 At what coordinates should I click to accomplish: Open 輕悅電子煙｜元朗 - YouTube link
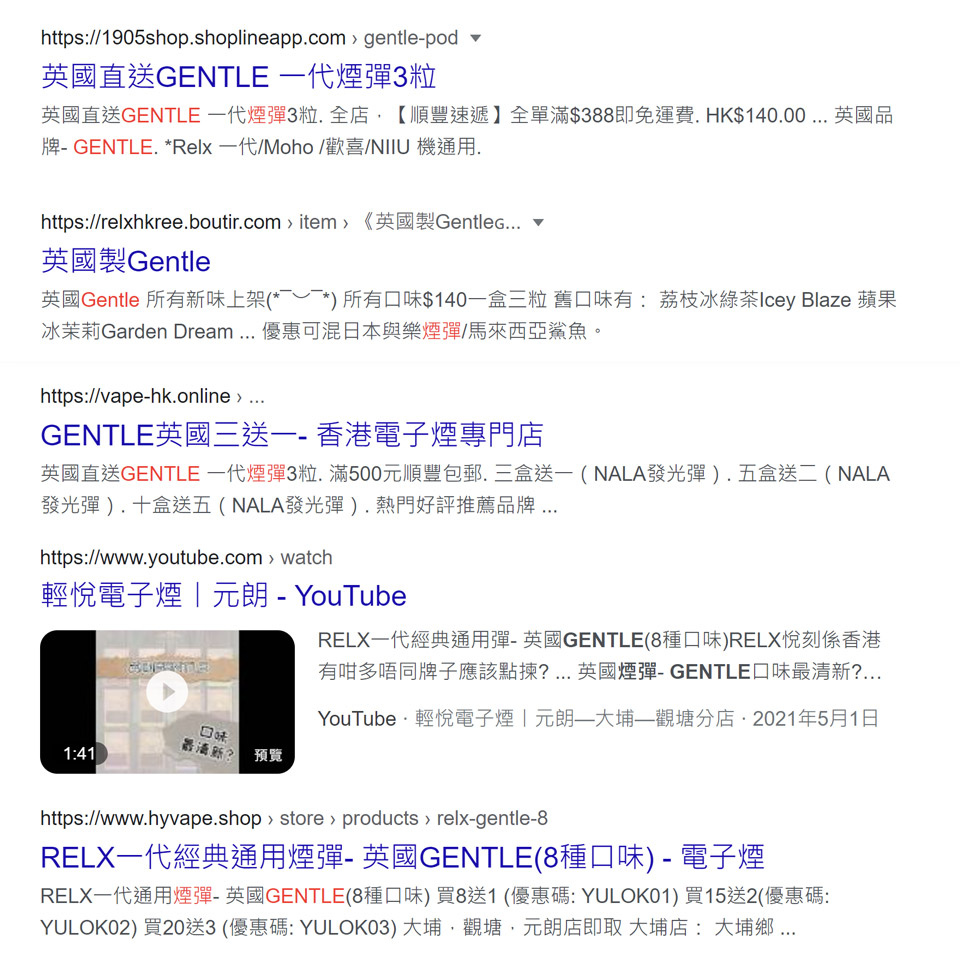click(x=223, y=596)
